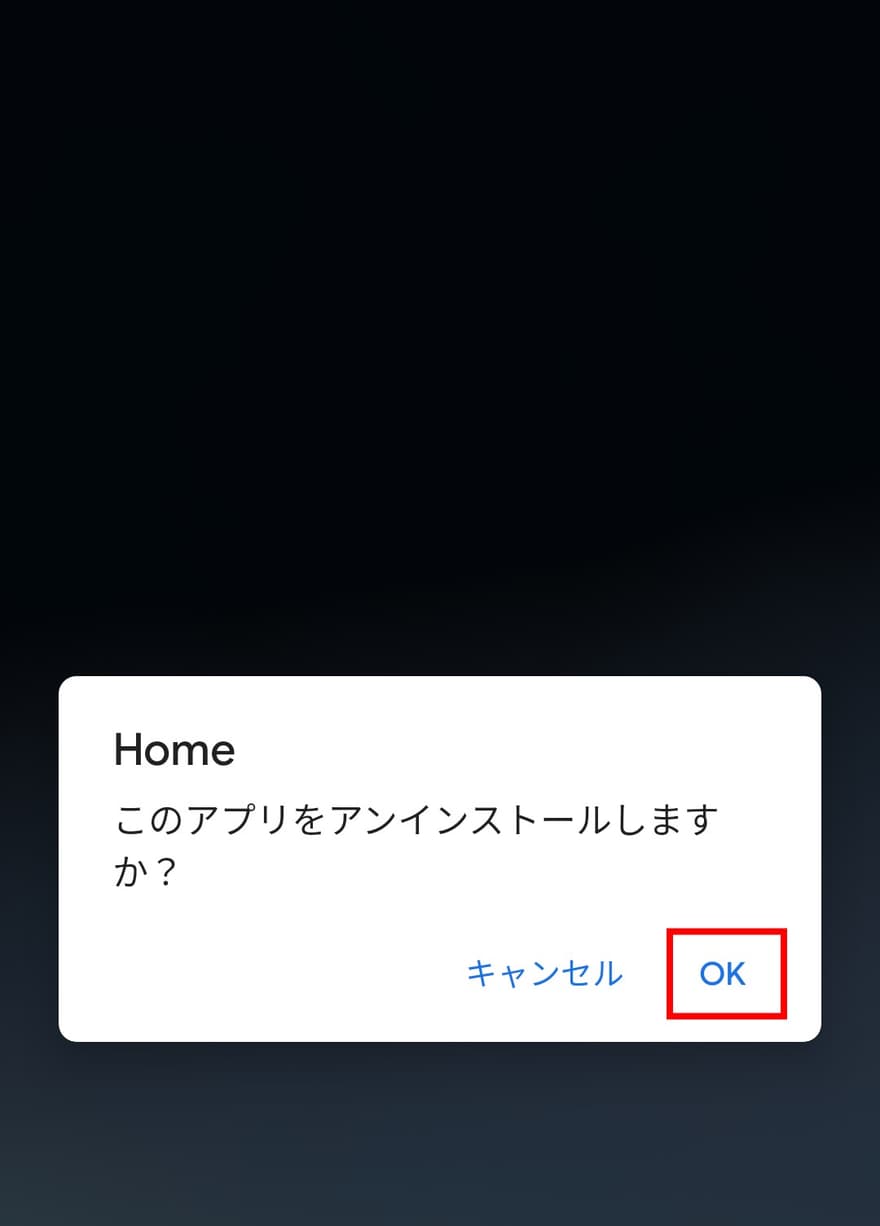Tap the area below the dialog
The width and height of the screenshot is (880, 1226).
(x=440, y=1140)
